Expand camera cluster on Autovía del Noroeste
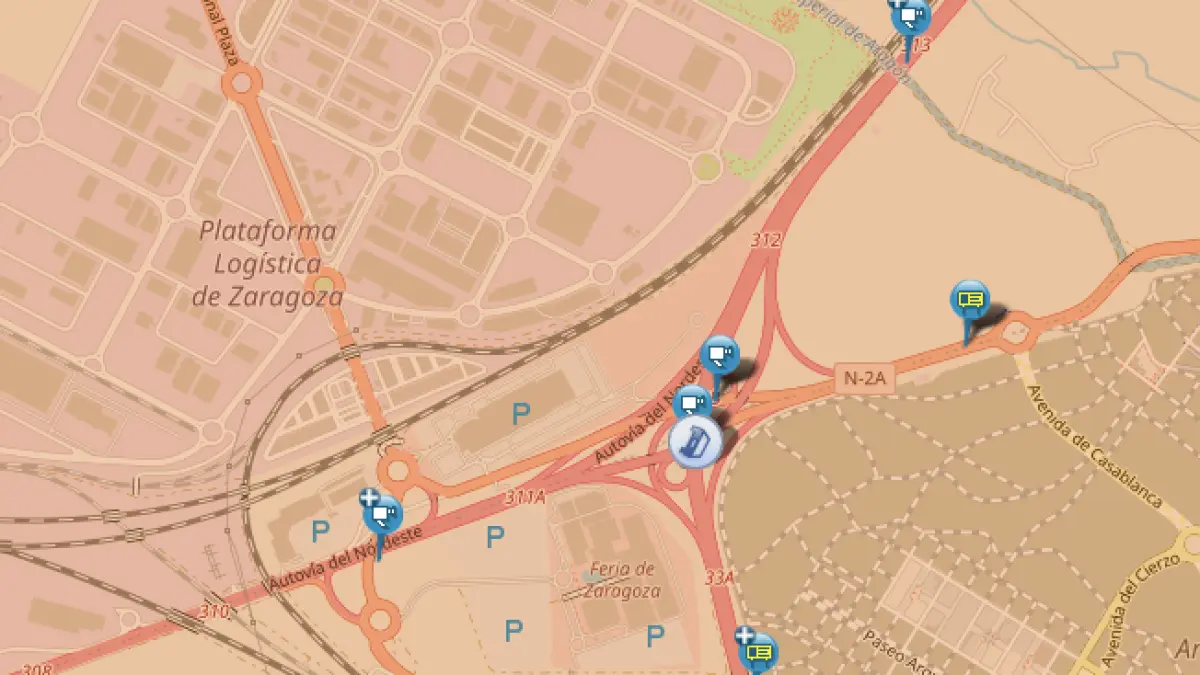The height and width of the screenshot is (675, 1200). tap(382, 515)
